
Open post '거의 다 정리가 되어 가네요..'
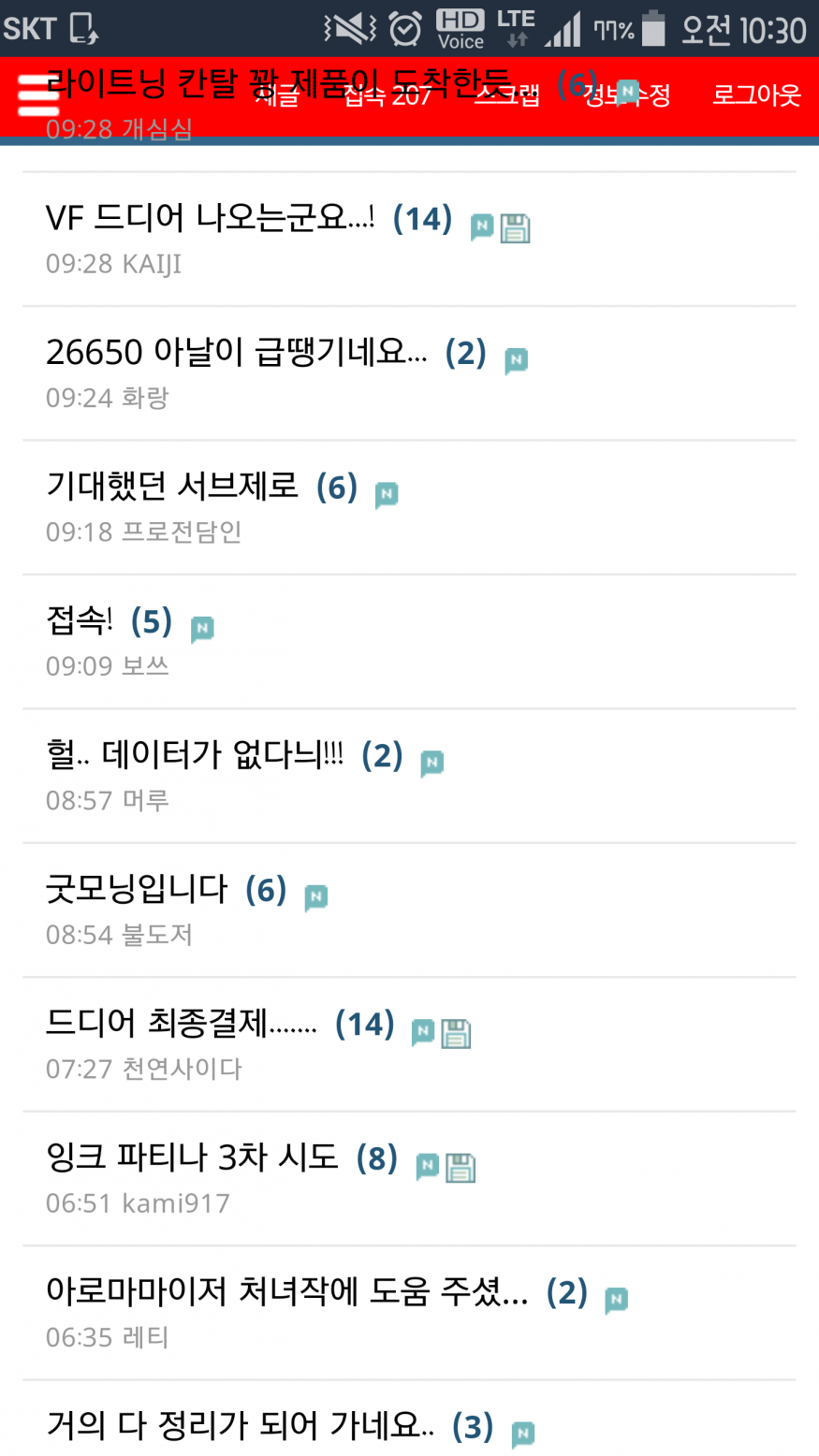tap(240, 1426)
